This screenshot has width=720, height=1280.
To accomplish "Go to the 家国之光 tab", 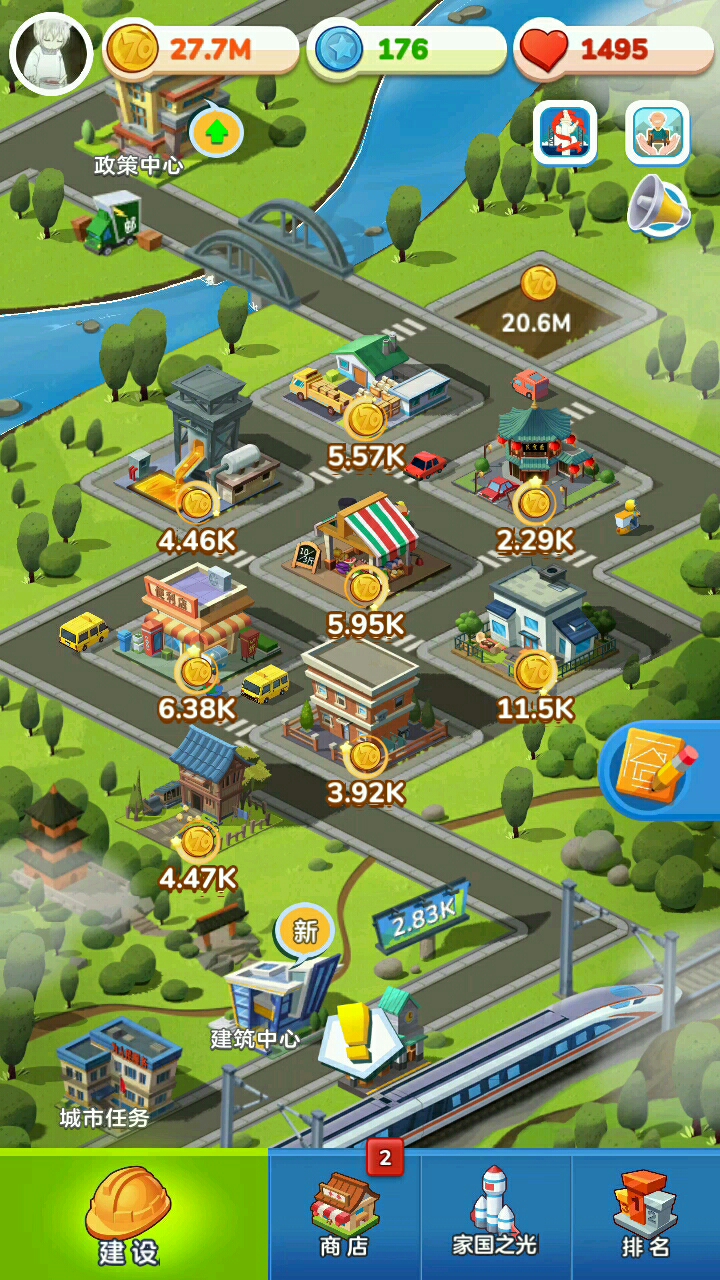I will pyautogui.click(x=495, y=1215).
